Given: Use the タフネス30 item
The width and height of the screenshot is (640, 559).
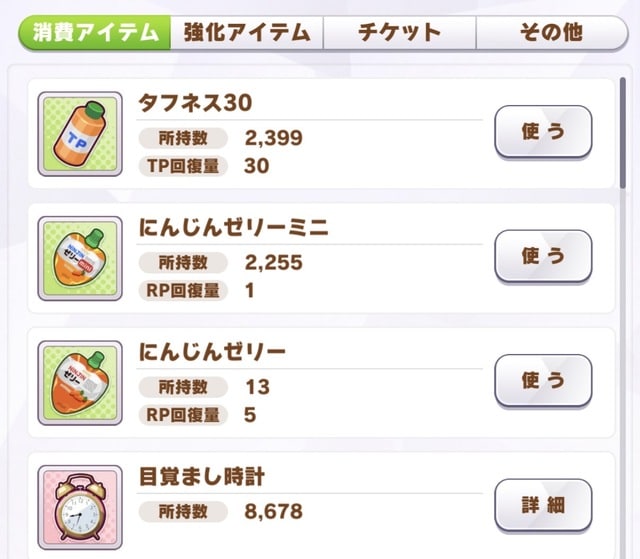Looking at the screenshot, I should (x=543, y=132).
